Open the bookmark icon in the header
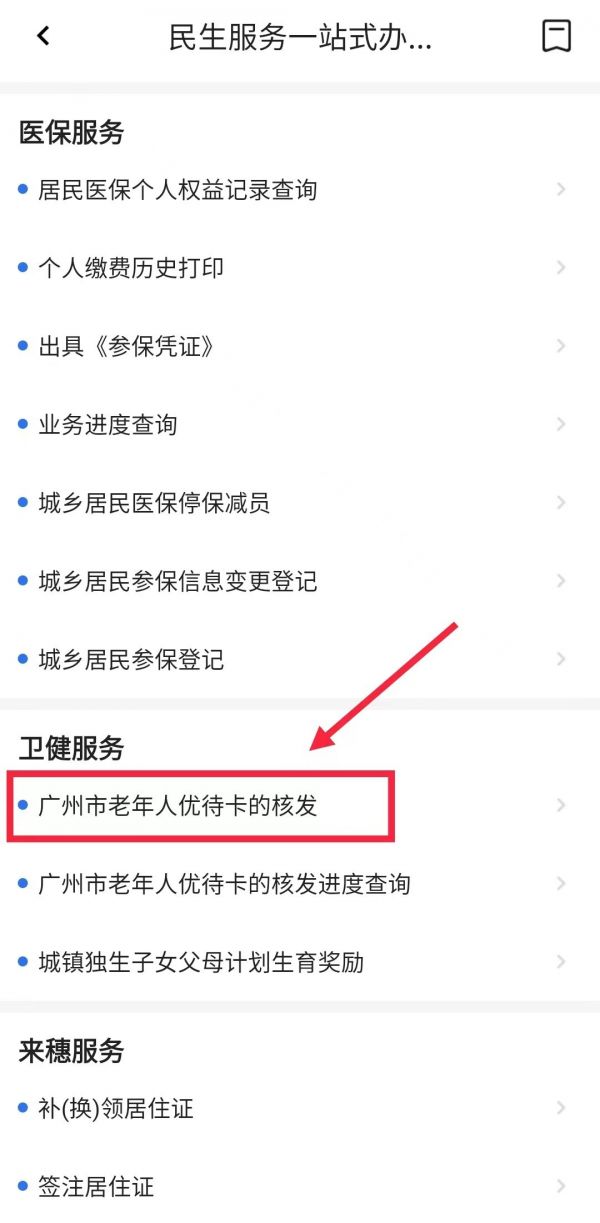 (556, 37)
